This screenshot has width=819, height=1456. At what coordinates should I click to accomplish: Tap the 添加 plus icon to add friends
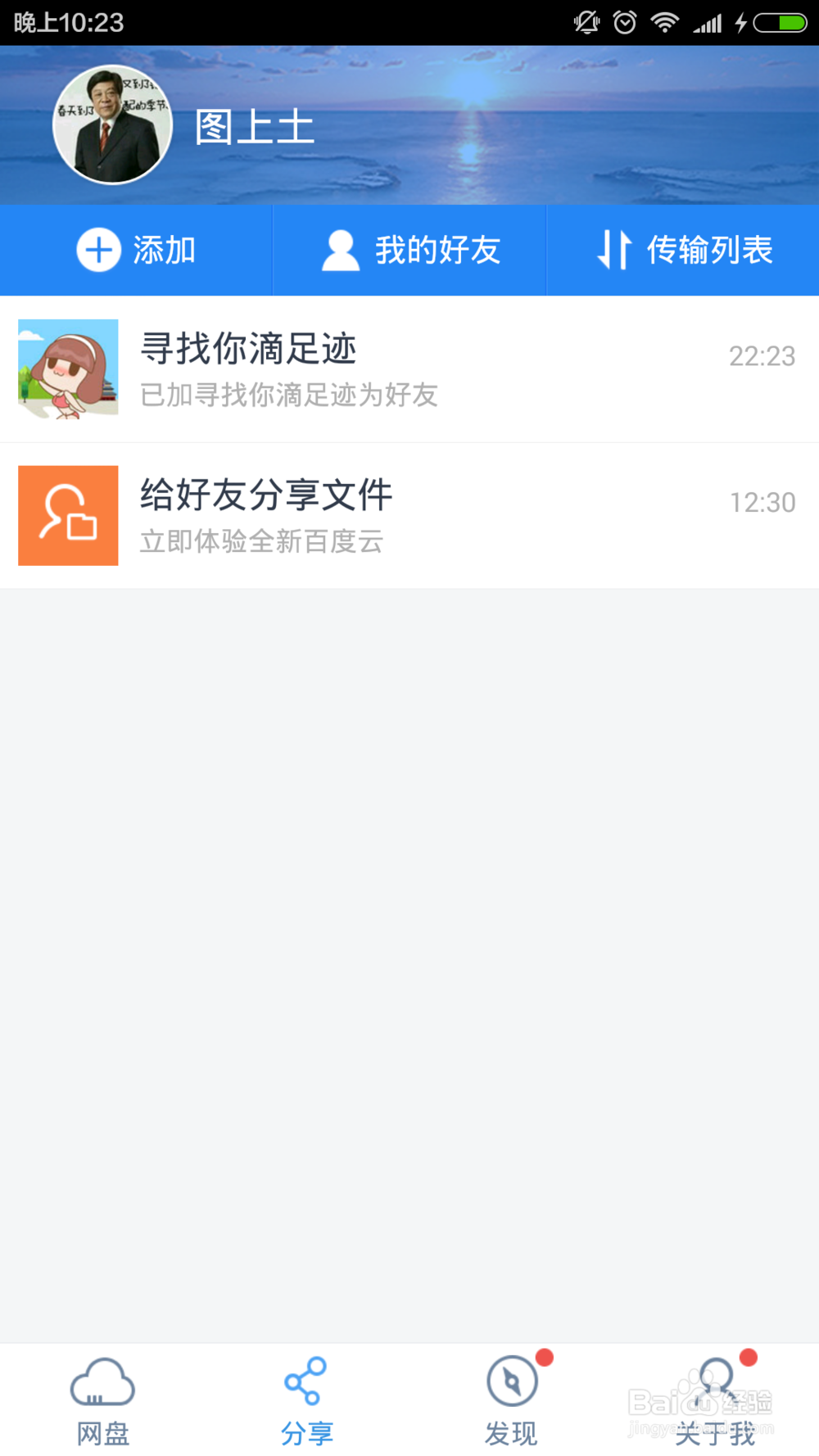point(98,250)
